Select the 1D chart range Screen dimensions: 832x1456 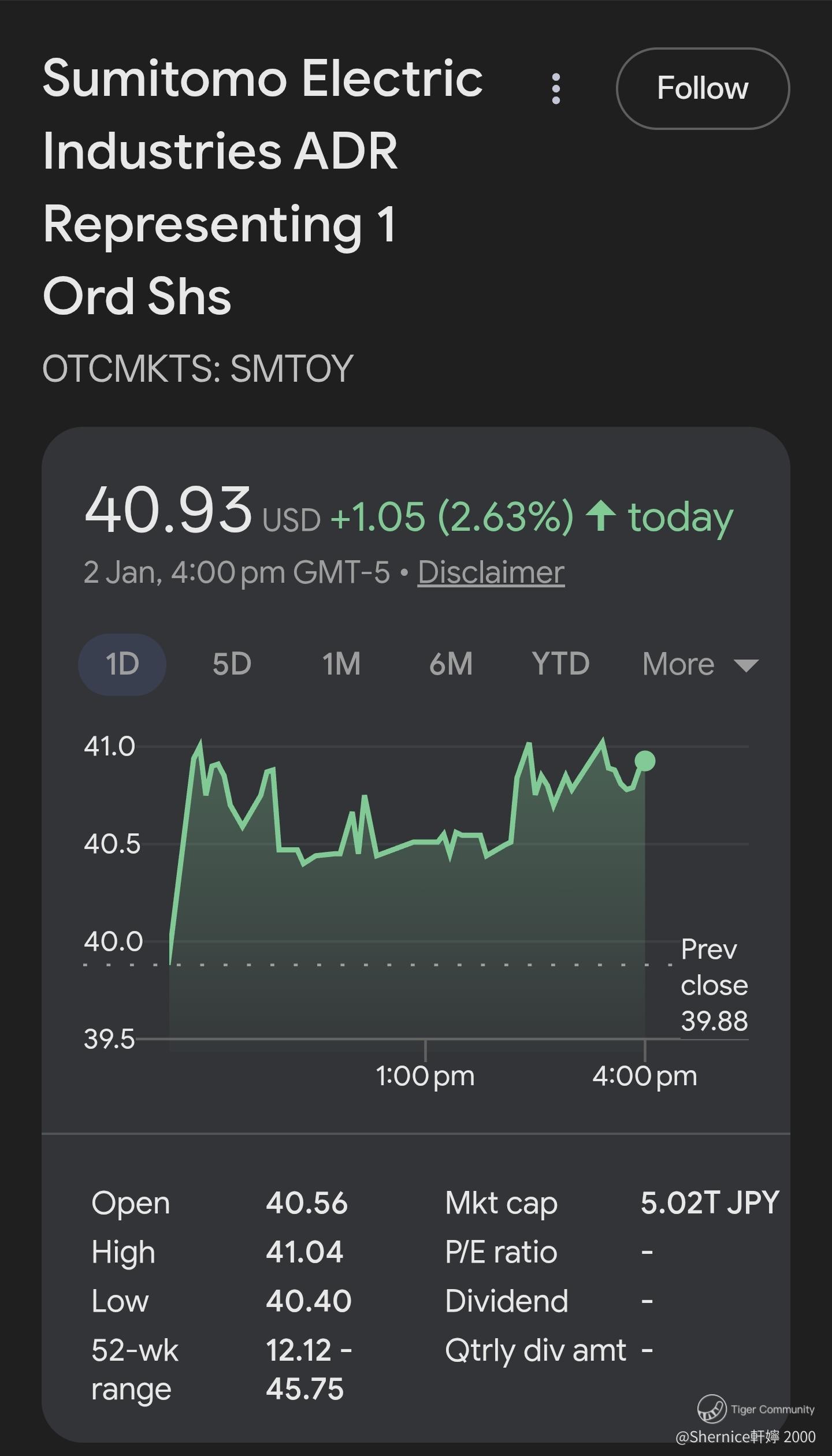click(122, 664)
